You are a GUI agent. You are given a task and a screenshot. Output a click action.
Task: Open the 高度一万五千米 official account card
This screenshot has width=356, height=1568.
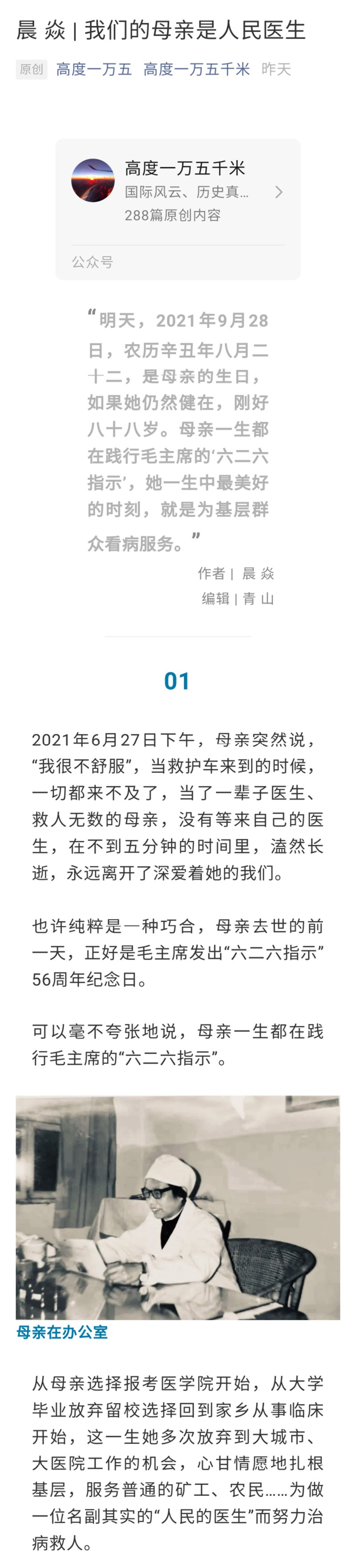tap(178, 191)
